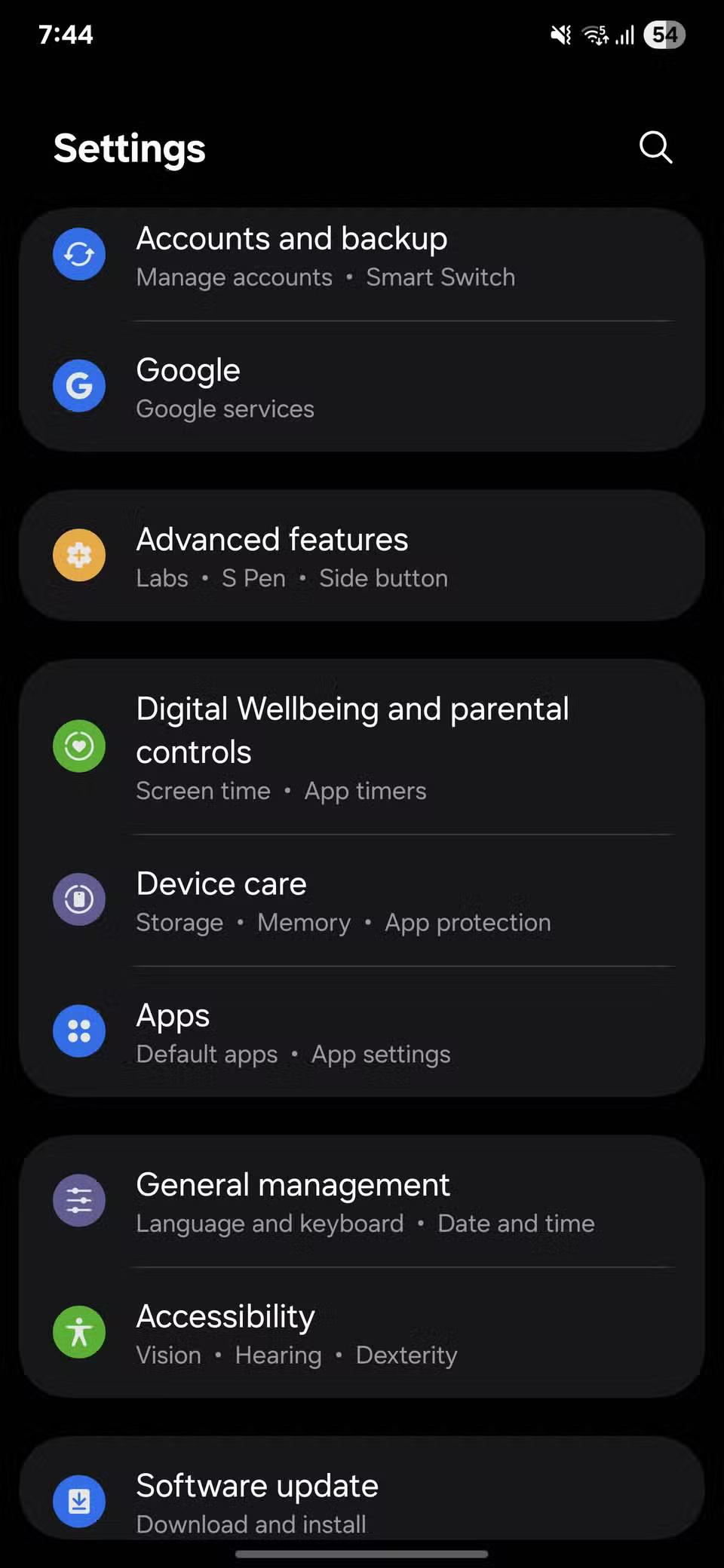Open the Digital Wellbeing heart icon
This screenshot has height=1568, width=724.
pos(78,746)
